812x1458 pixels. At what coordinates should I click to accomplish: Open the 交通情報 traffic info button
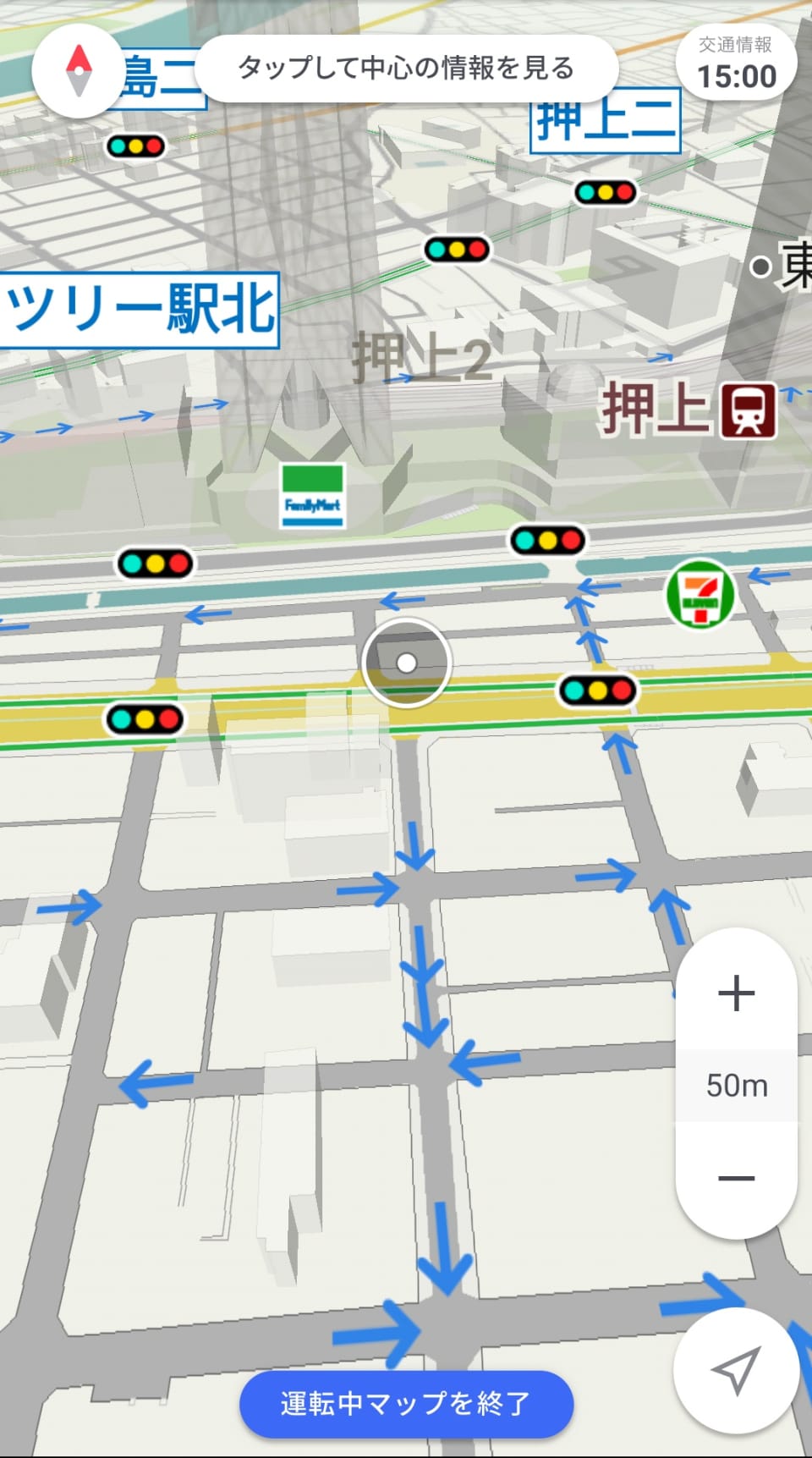point(736,63)
